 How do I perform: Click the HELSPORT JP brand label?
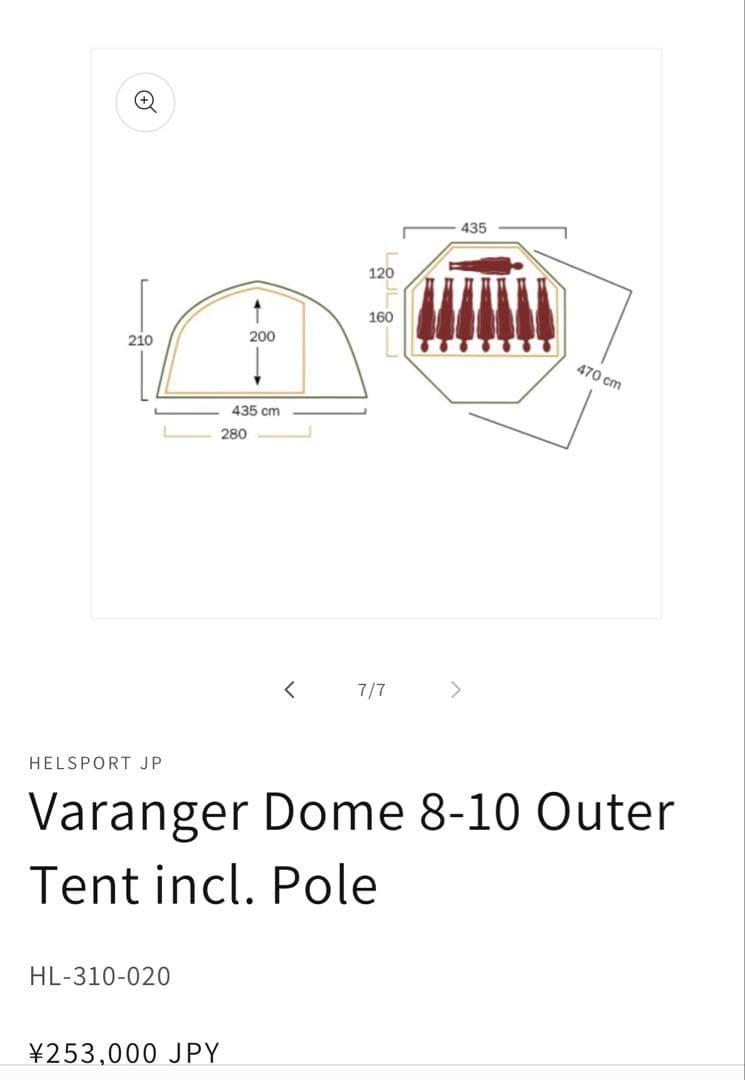tap(96, 763)
